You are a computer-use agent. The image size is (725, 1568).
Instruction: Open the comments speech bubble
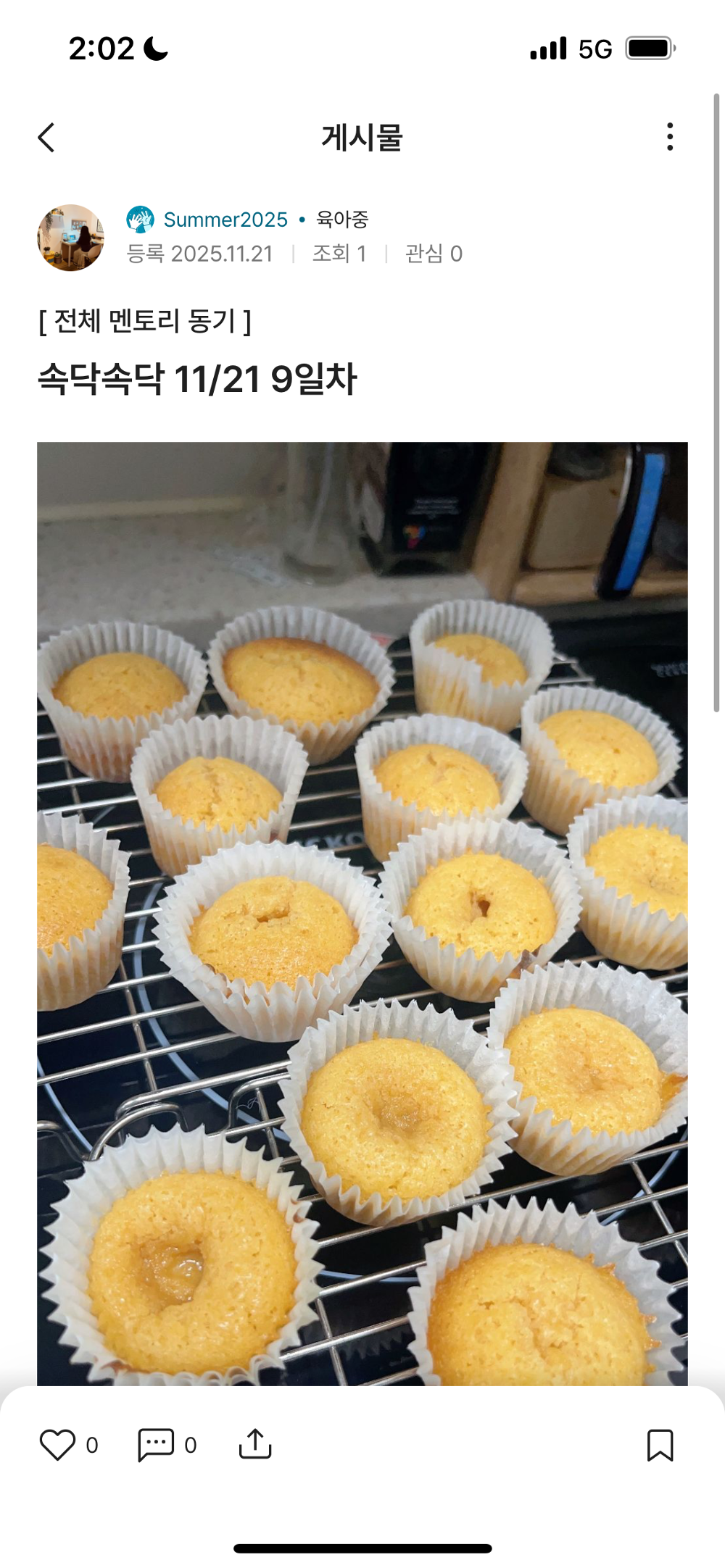[x=156, y=1445]
